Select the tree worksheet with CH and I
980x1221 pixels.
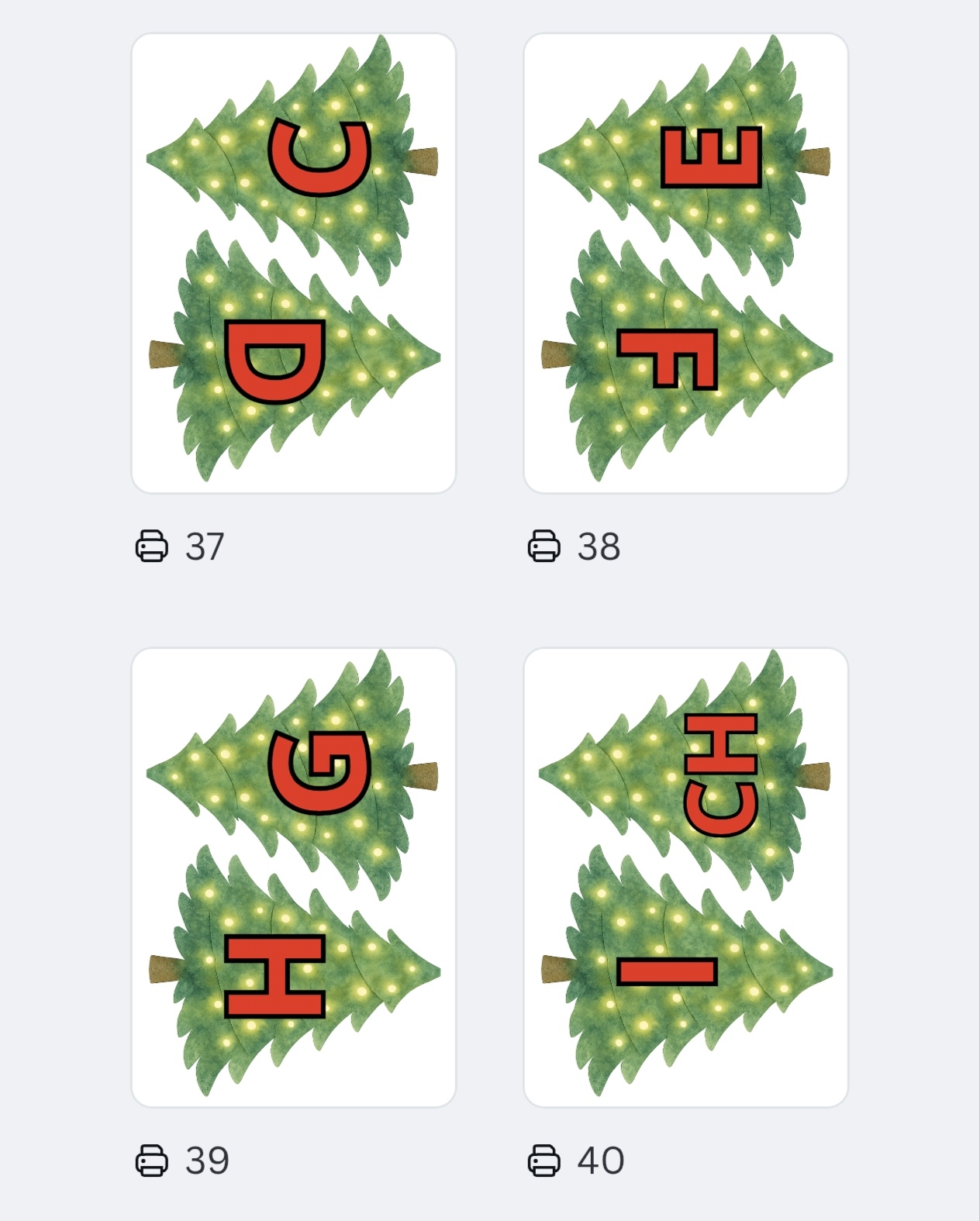[x=686, y=877]
